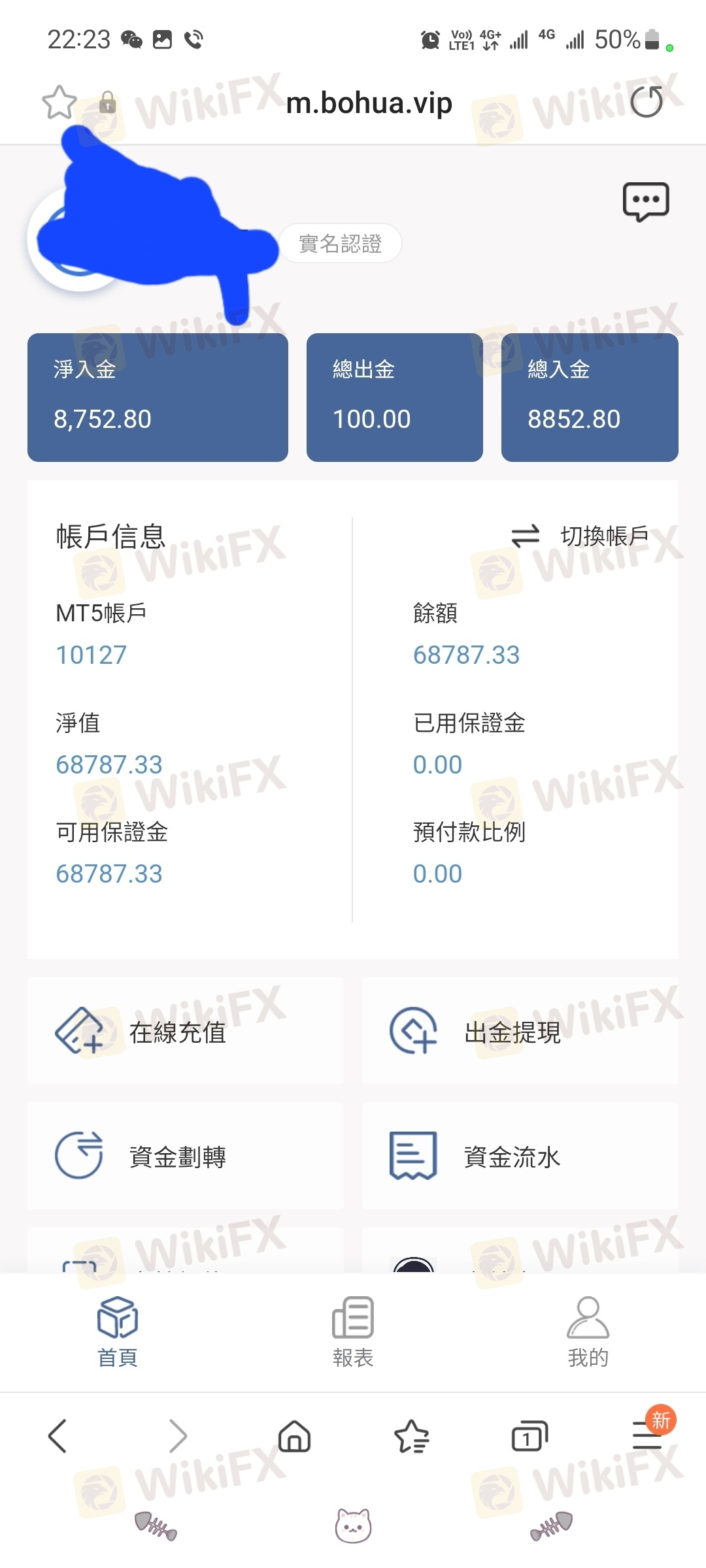Tap the 實名認證 verification button
The height and width of the screenshot is (1568, 706).
coord(341,244)
